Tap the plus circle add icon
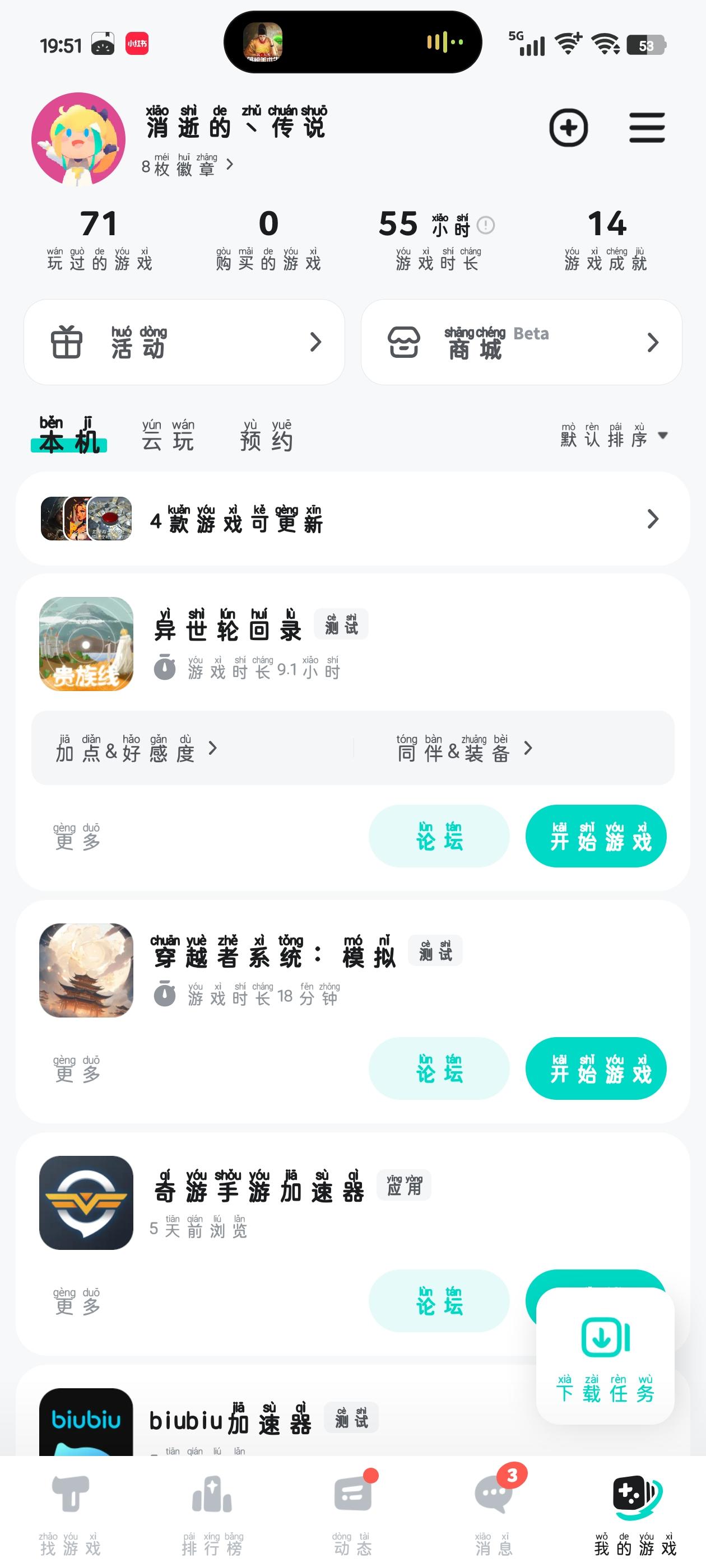 click(x=568, y=128)
